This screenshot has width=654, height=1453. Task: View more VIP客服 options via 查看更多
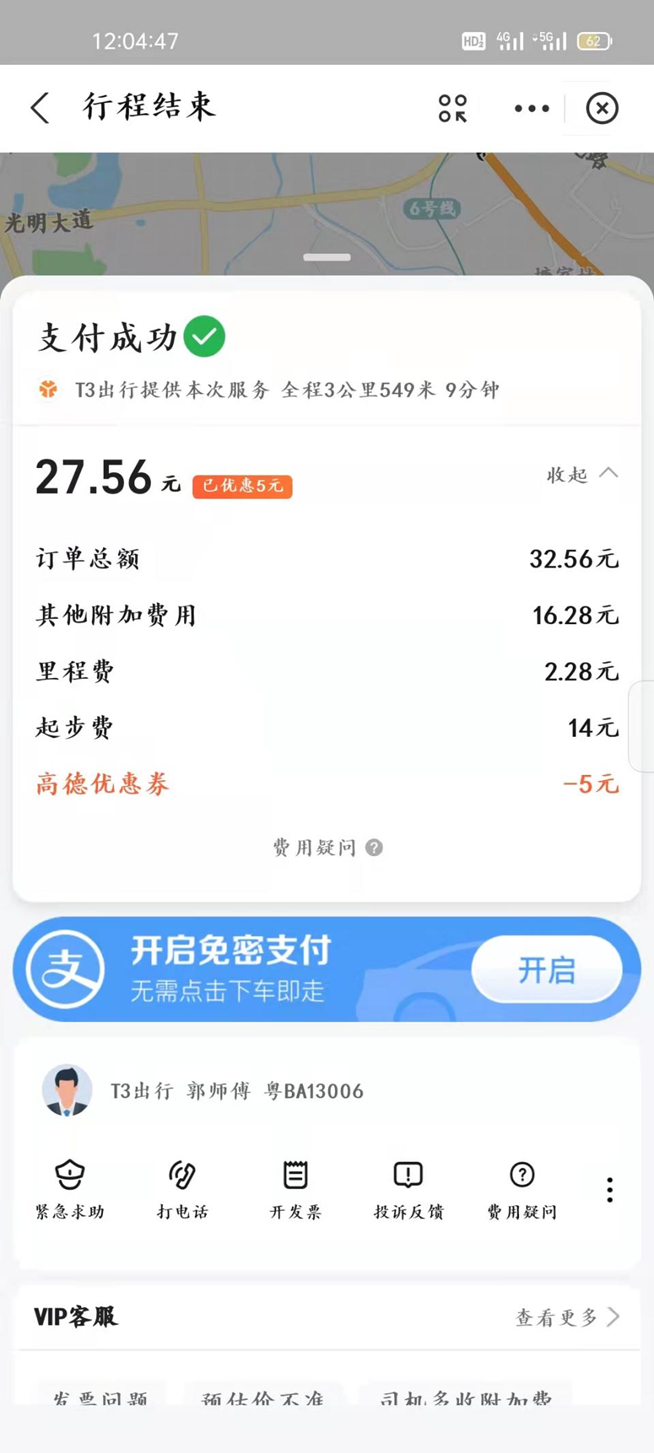pos(567,1317)
